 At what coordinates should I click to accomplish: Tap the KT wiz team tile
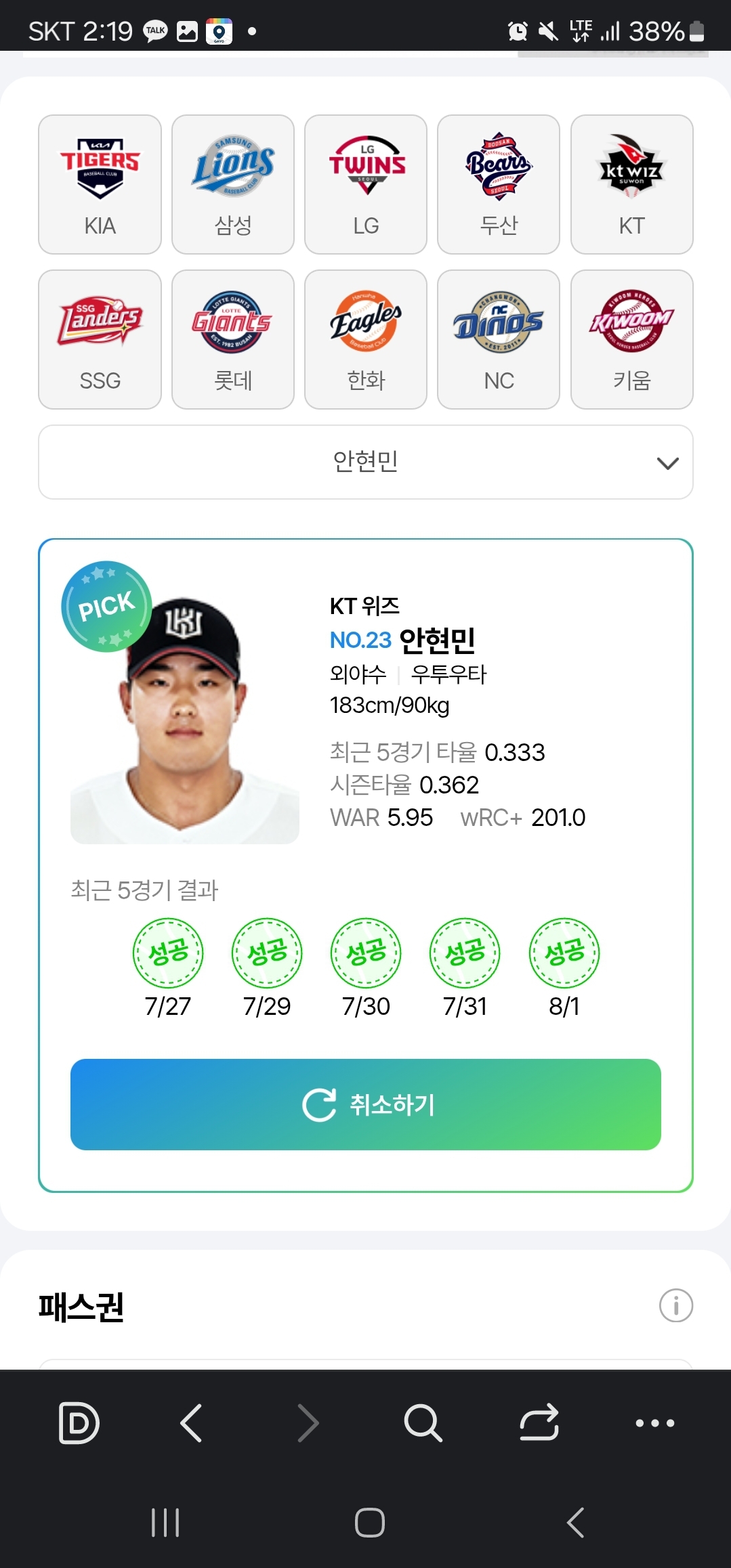632,184
